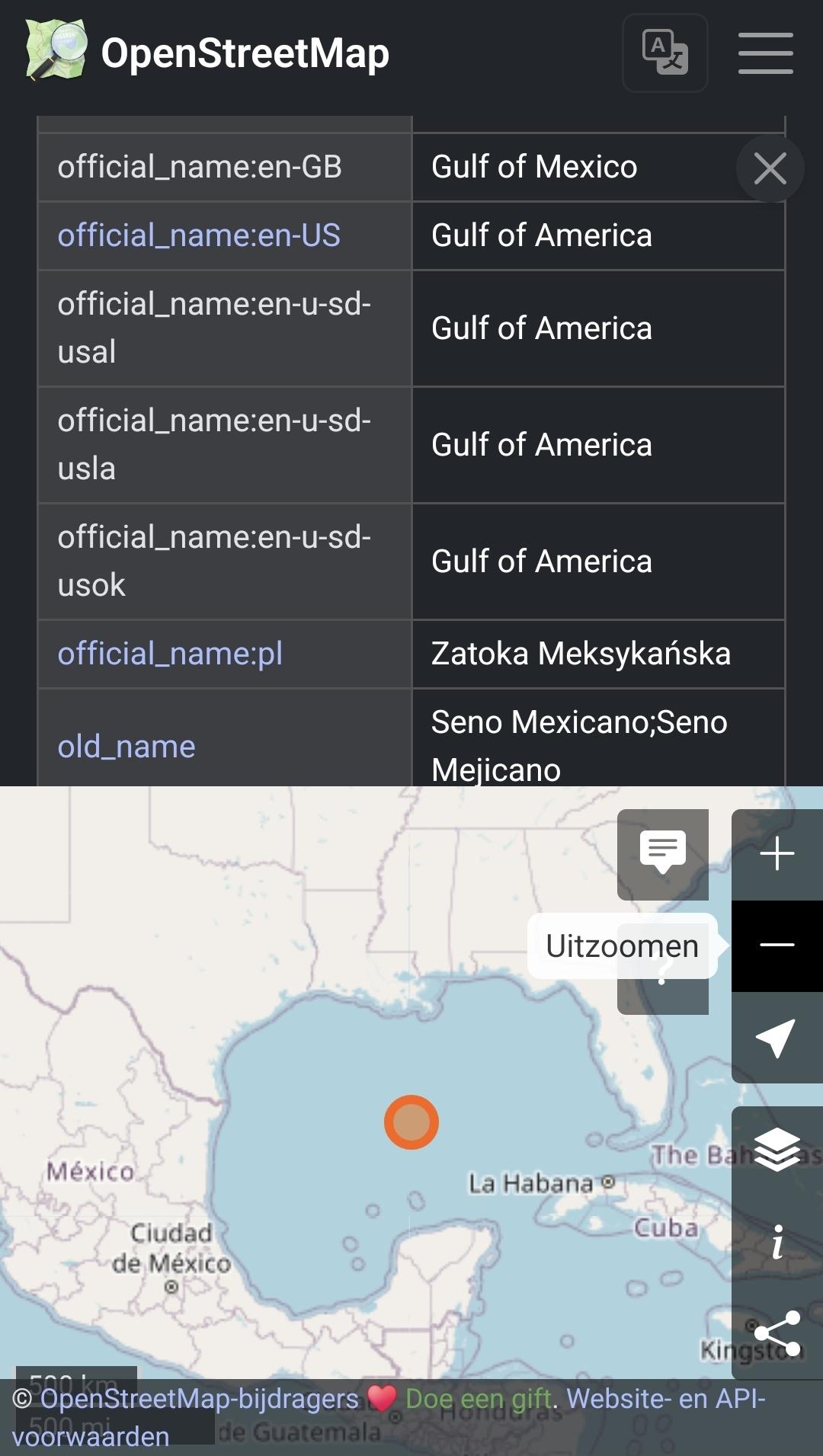
Task: Go to OpenStreetMap home via logo
Action: (x=207, y=53)
